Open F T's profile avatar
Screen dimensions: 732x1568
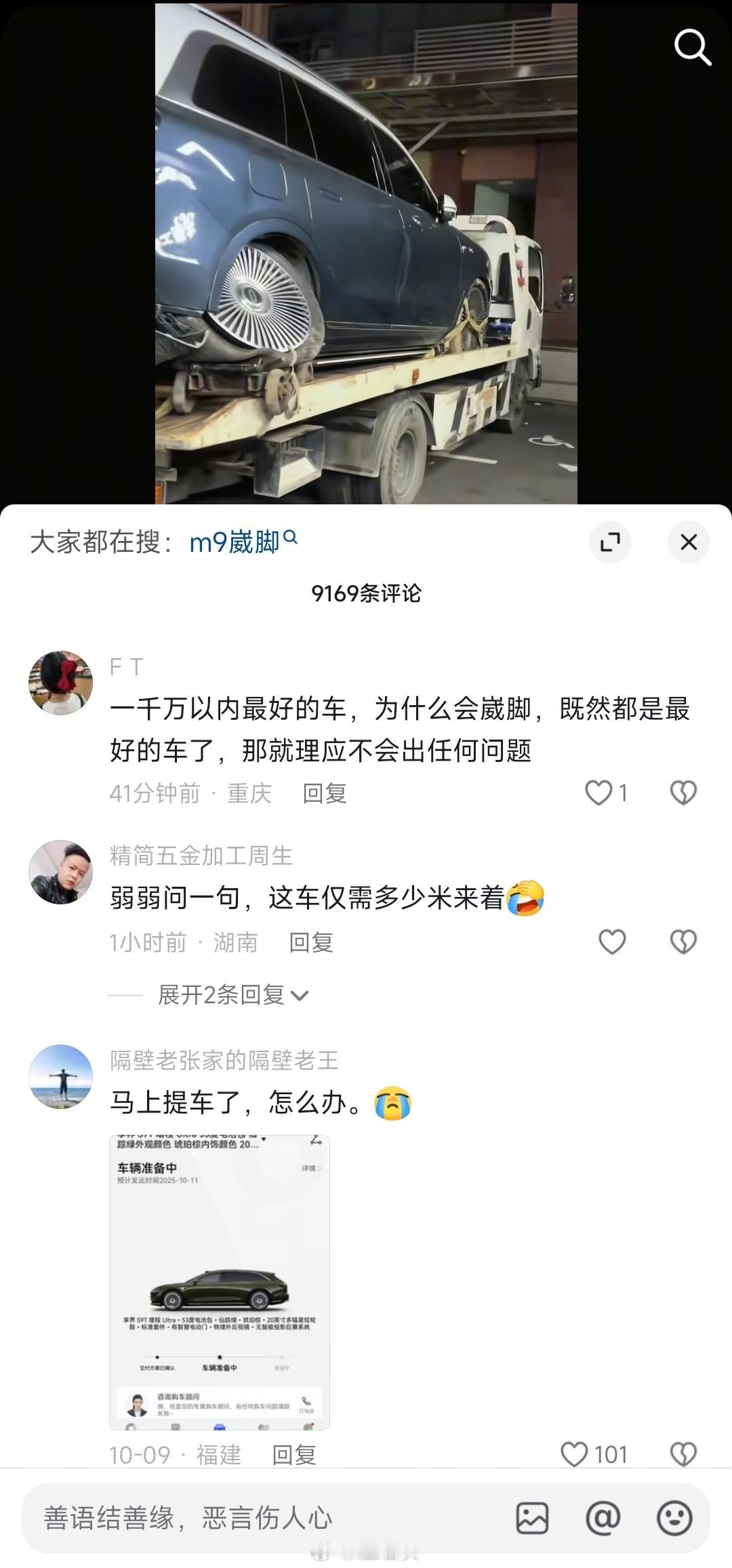pyautogui.click(x=60, y=683)
